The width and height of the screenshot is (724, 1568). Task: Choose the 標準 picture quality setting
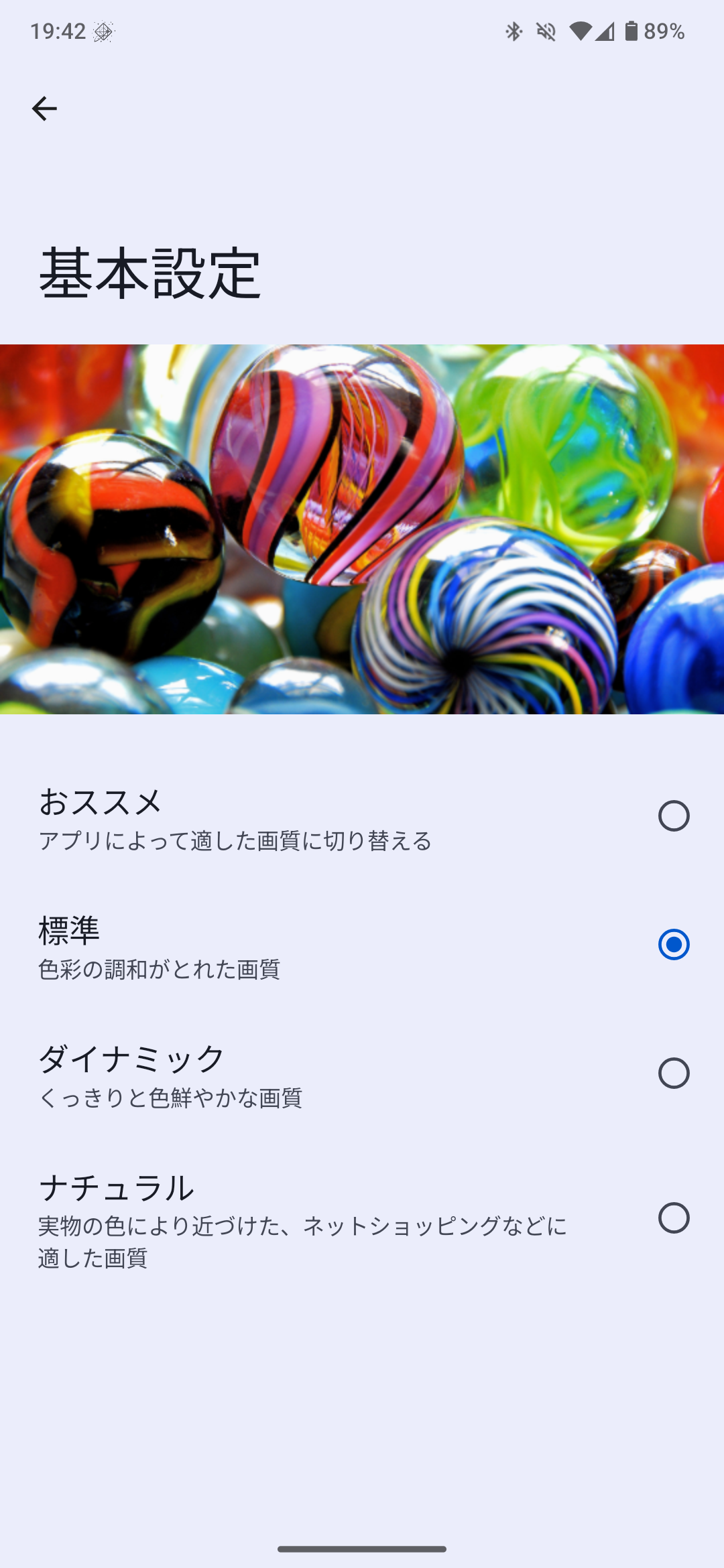click(x=673, y=945)
